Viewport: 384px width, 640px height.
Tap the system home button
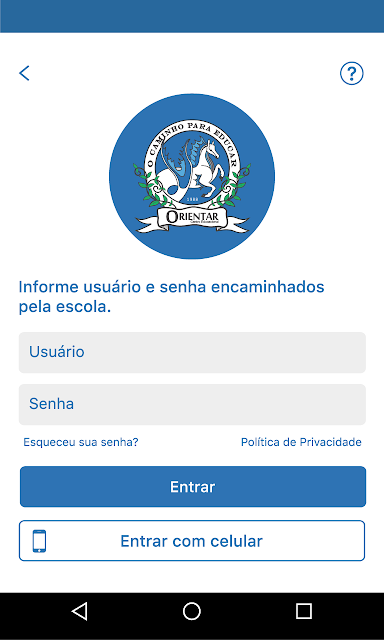coord(192,611)
